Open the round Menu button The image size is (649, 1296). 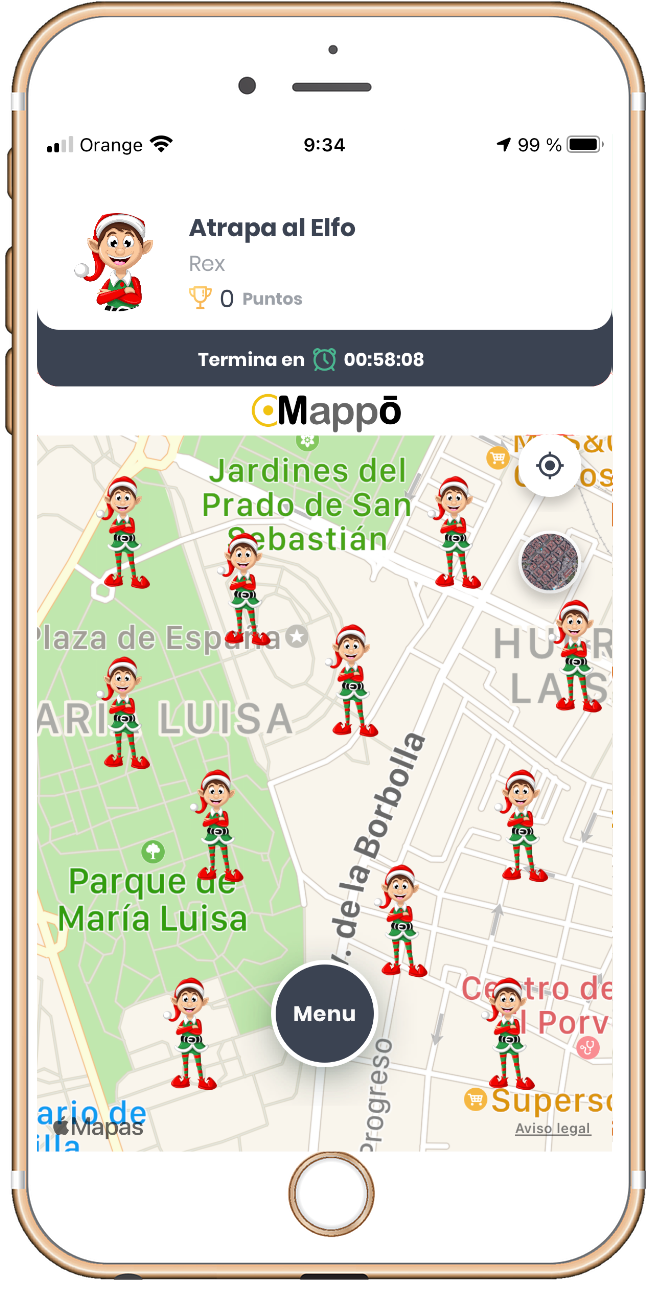pyautogui.click(x=324, y=1013)
